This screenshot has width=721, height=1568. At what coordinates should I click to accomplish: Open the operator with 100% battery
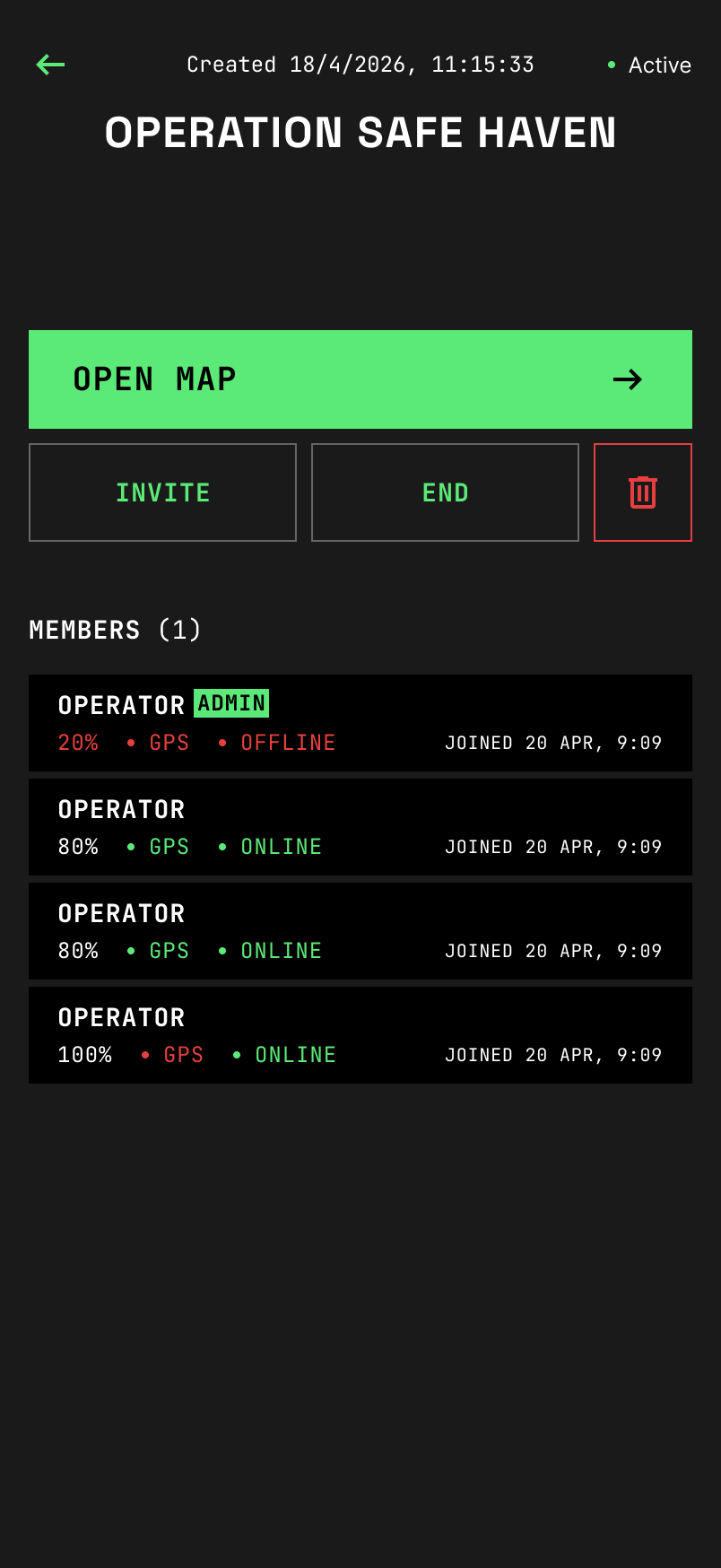[x=360, y=1035]
